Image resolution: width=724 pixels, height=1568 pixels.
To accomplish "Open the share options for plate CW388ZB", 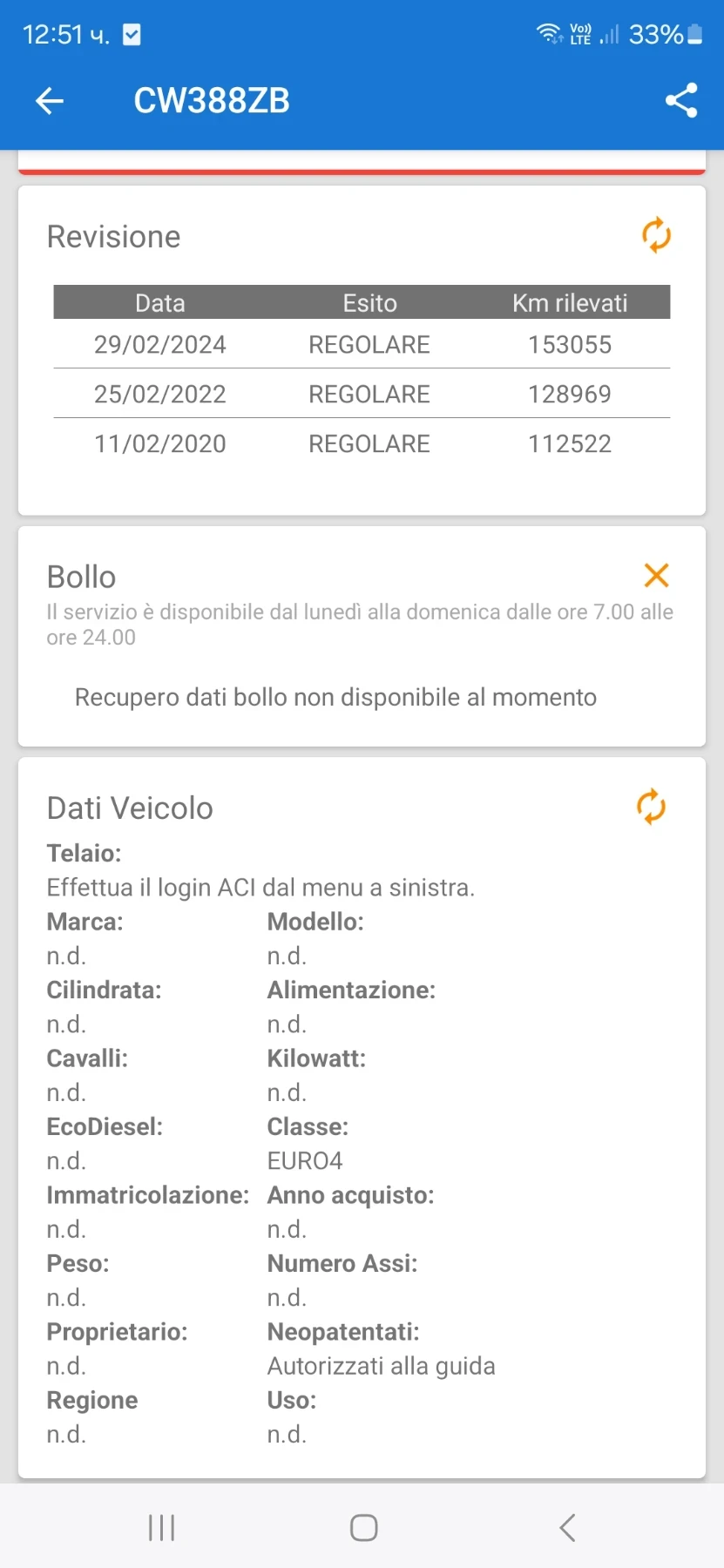I will click(x=680, y=100).
